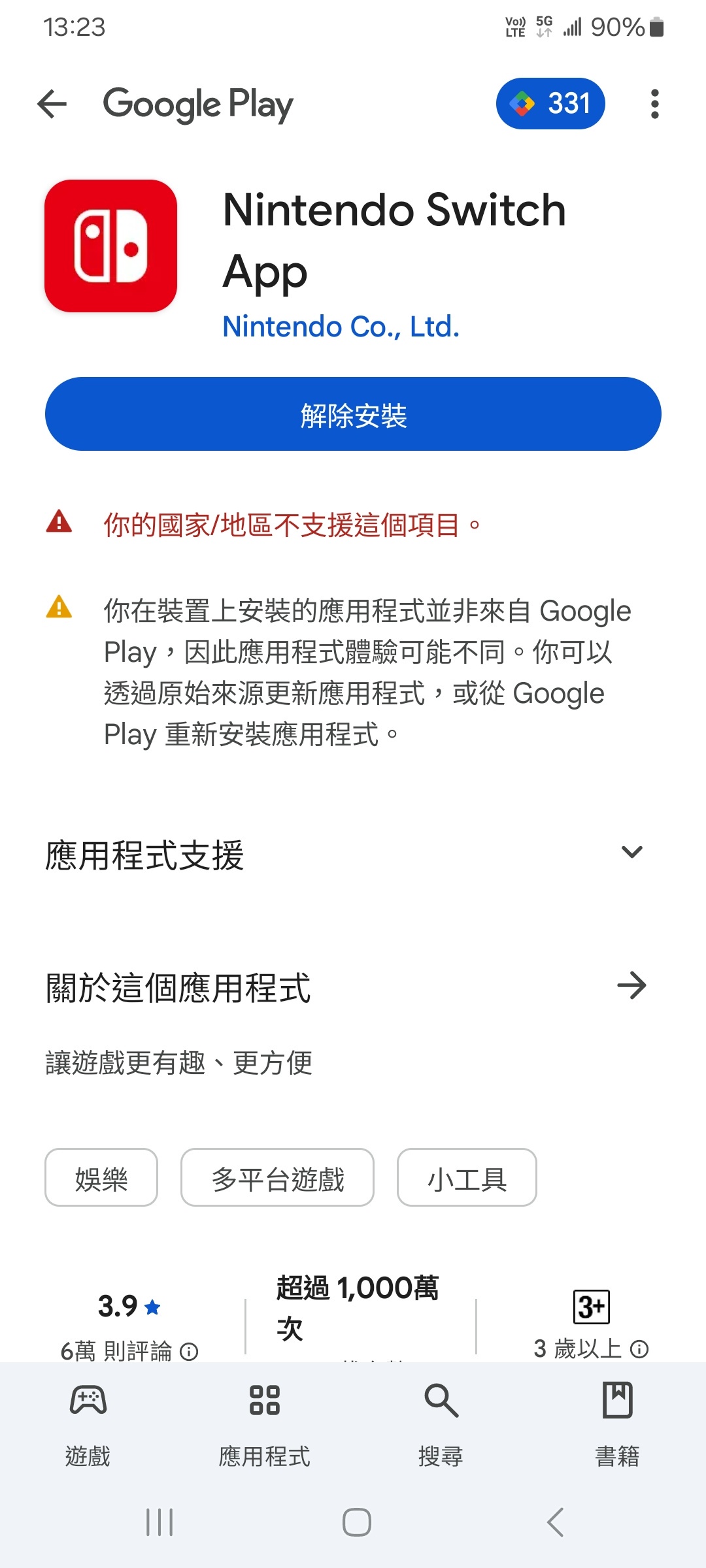706x1568 pixels.
Task: Switch to the 應用程式 tab
Action: point(265,1424)
